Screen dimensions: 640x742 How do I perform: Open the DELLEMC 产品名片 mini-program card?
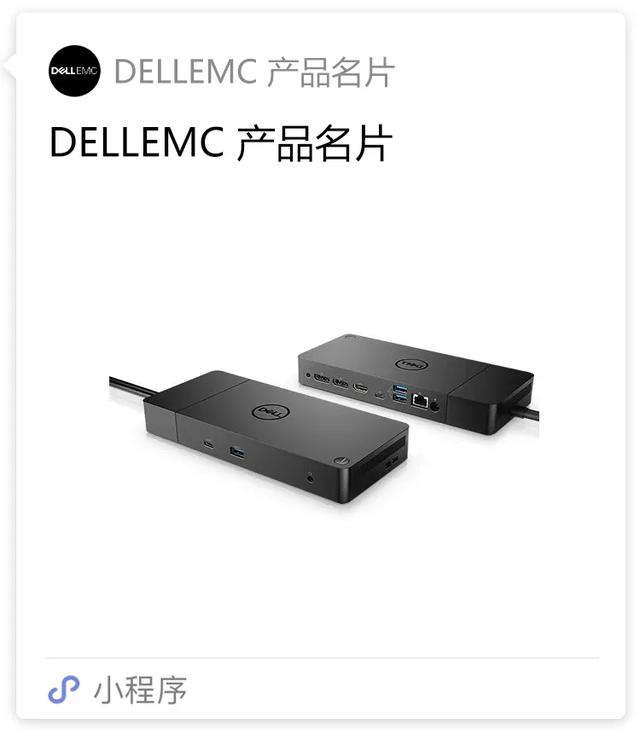(320, 400)
